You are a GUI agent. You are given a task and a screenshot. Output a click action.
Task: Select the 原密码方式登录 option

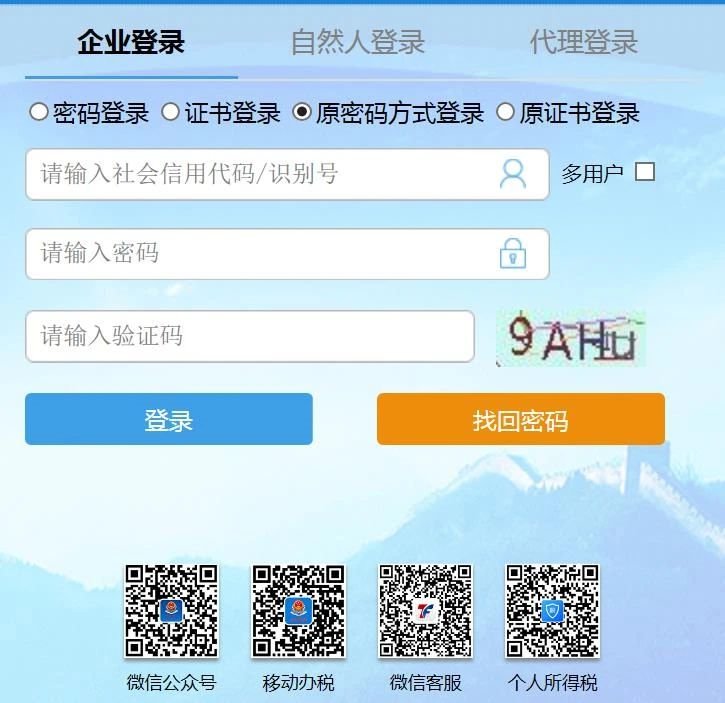[x=302, y=112]
